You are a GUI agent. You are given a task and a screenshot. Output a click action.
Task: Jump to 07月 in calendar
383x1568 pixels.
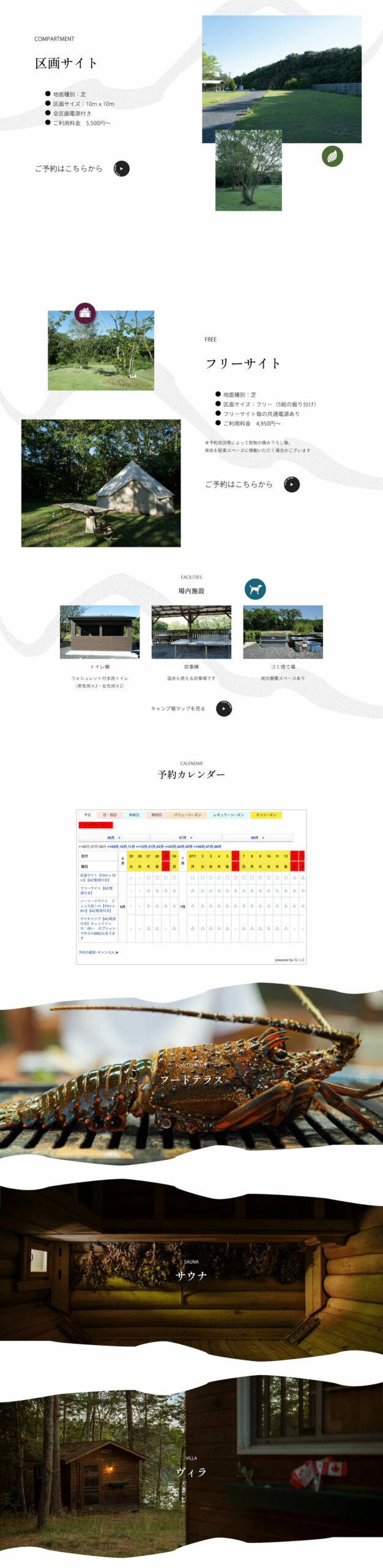coord(185,837)
